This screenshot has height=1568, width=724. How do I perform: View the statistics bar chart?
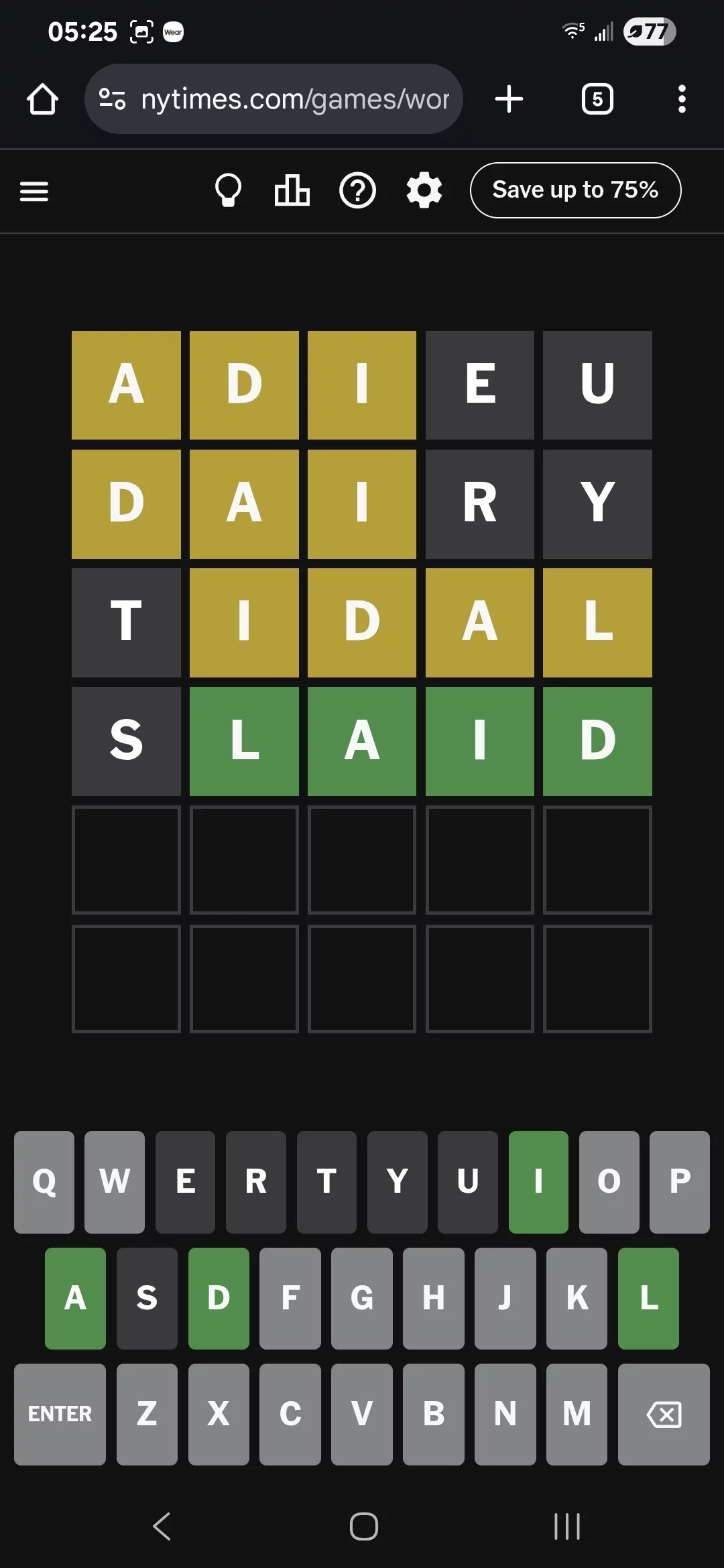pos(292,190)
